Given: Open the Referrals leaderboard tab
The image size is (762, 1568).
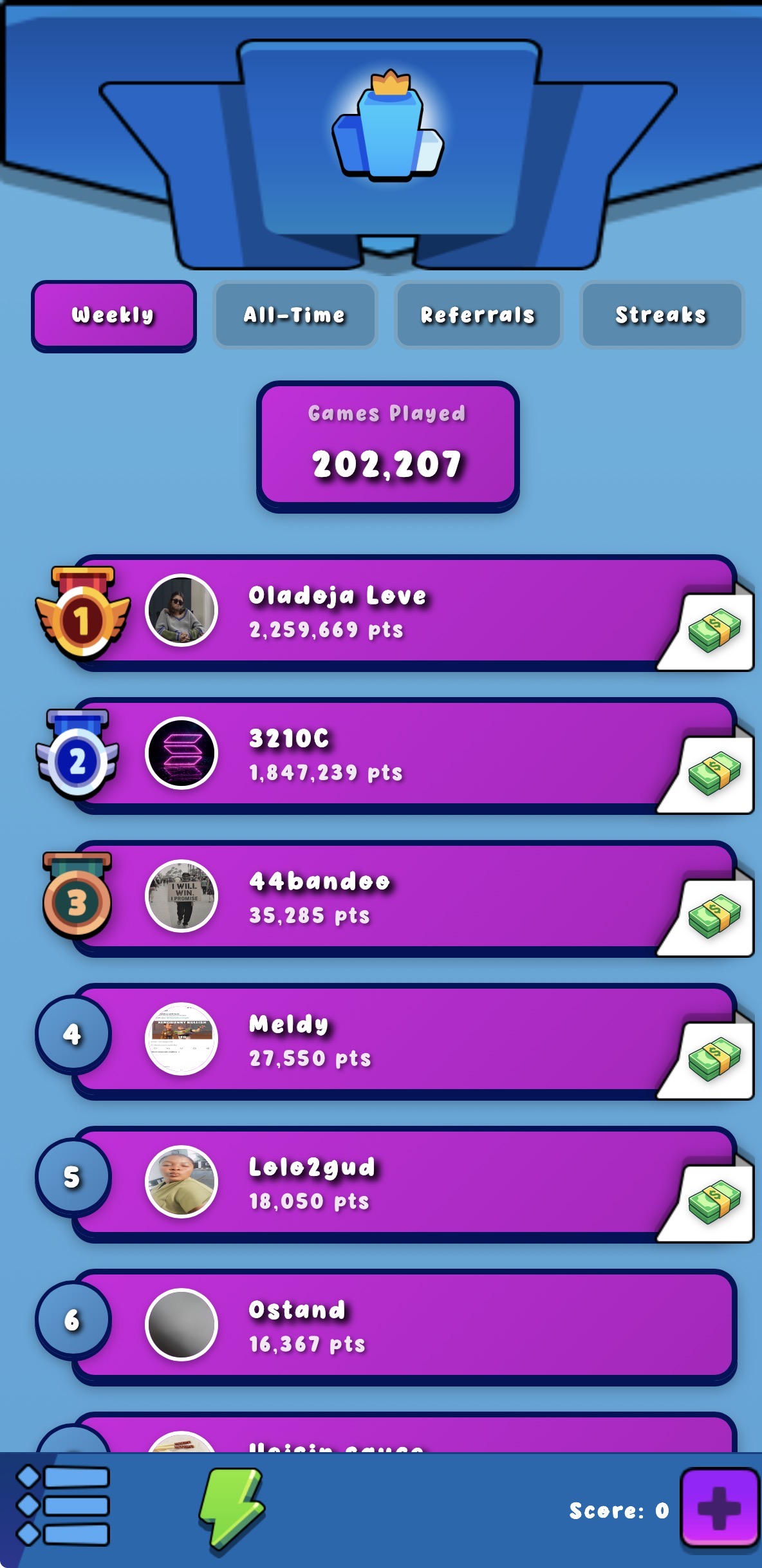Looking at the screenshot, I should (478, 315).
